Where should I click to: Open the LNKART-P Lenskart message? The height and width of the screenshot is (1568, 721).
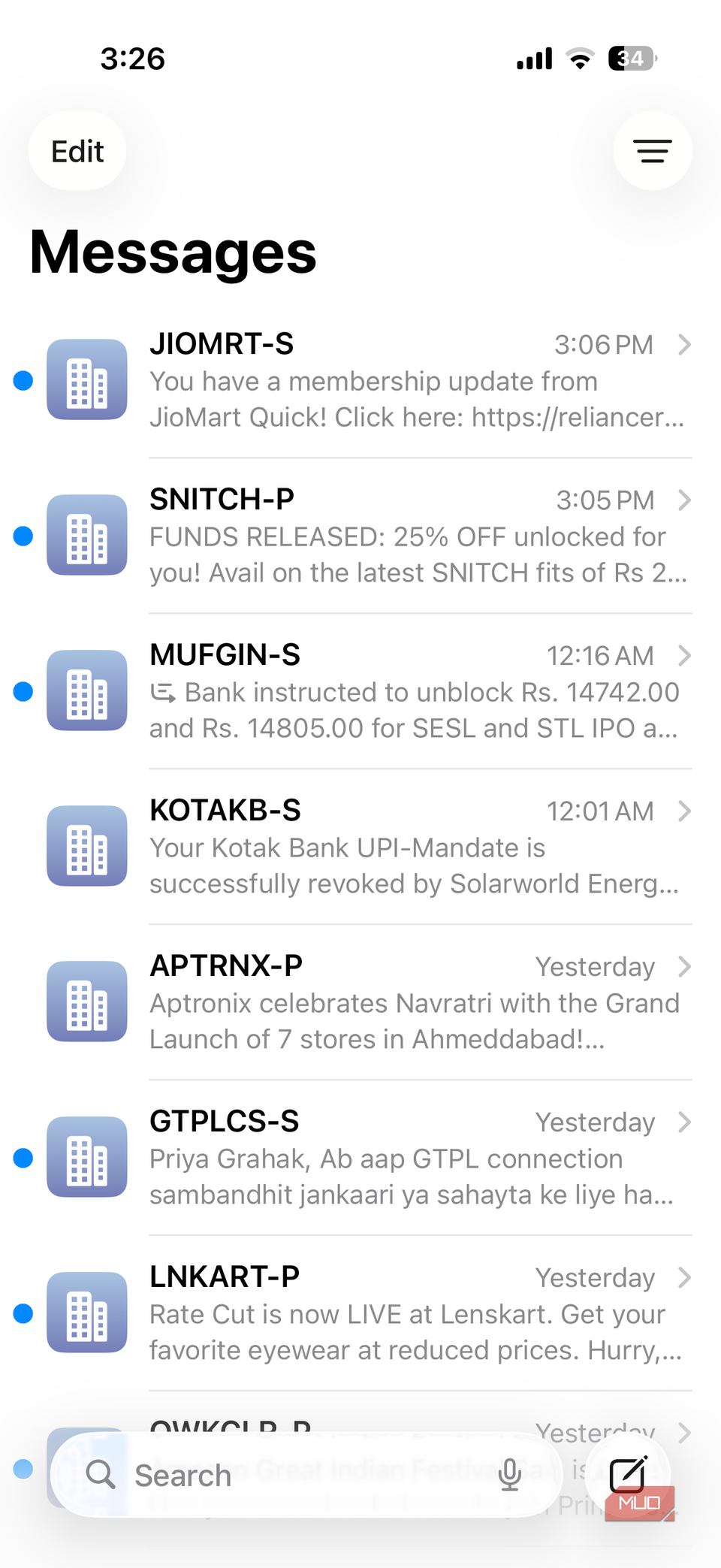point(417,1313)
